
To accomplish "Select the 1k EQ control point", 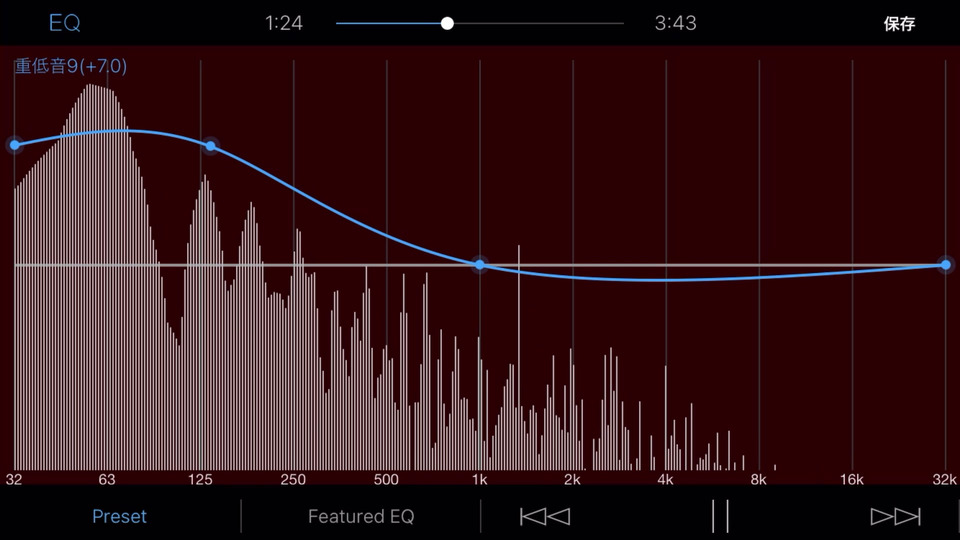I will point(480,265).
